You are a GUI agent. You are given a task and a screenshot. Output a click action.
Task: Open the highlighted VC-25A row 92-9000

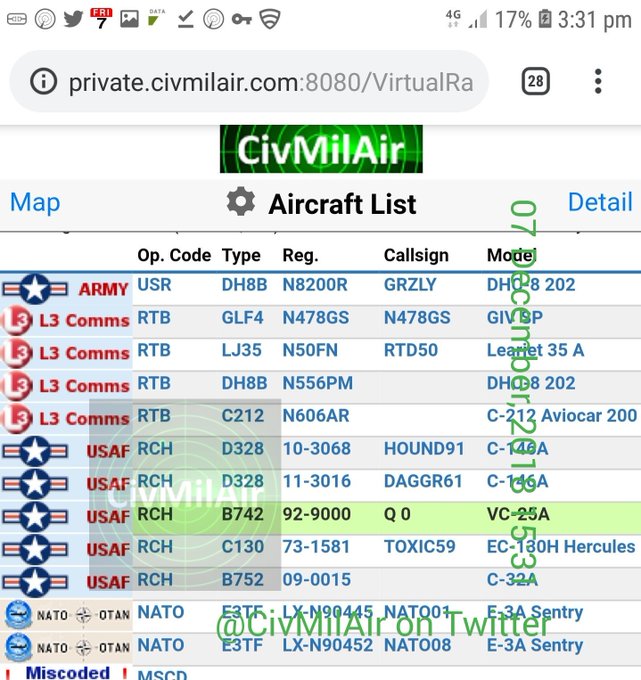(x=314, y=515)
